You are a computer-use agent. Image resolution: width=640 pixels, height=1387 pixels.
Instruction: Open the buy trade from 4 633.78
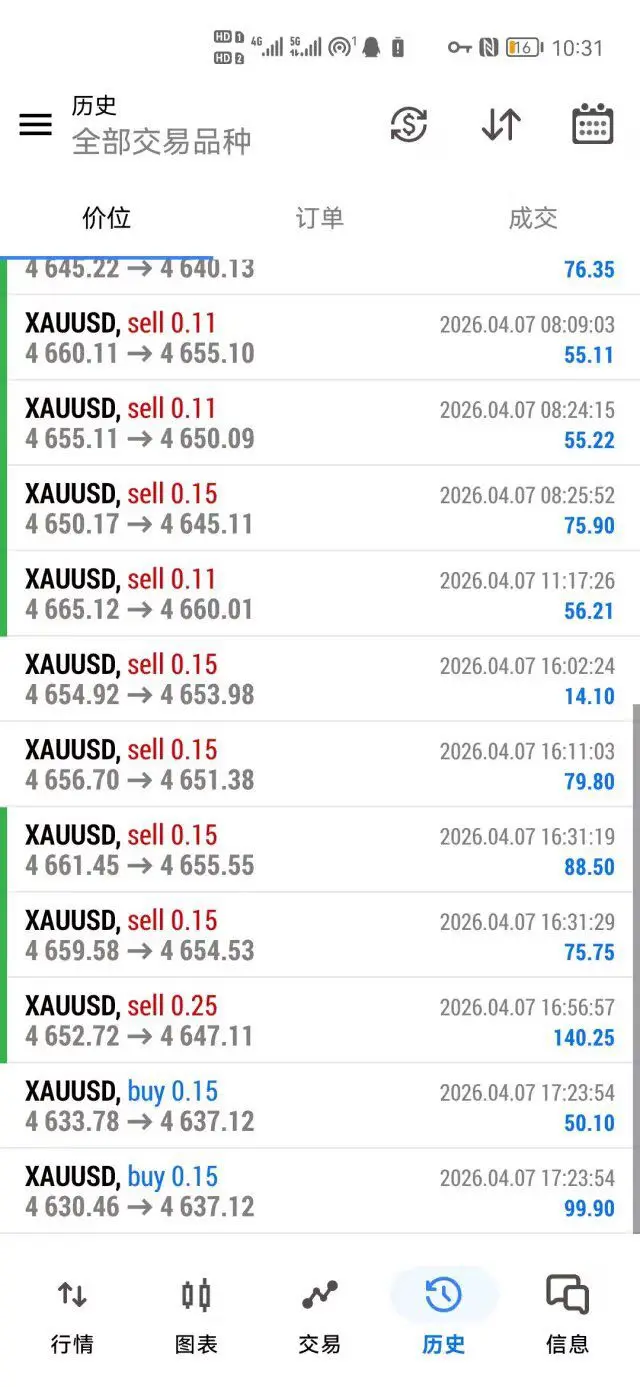point(320,1106)
